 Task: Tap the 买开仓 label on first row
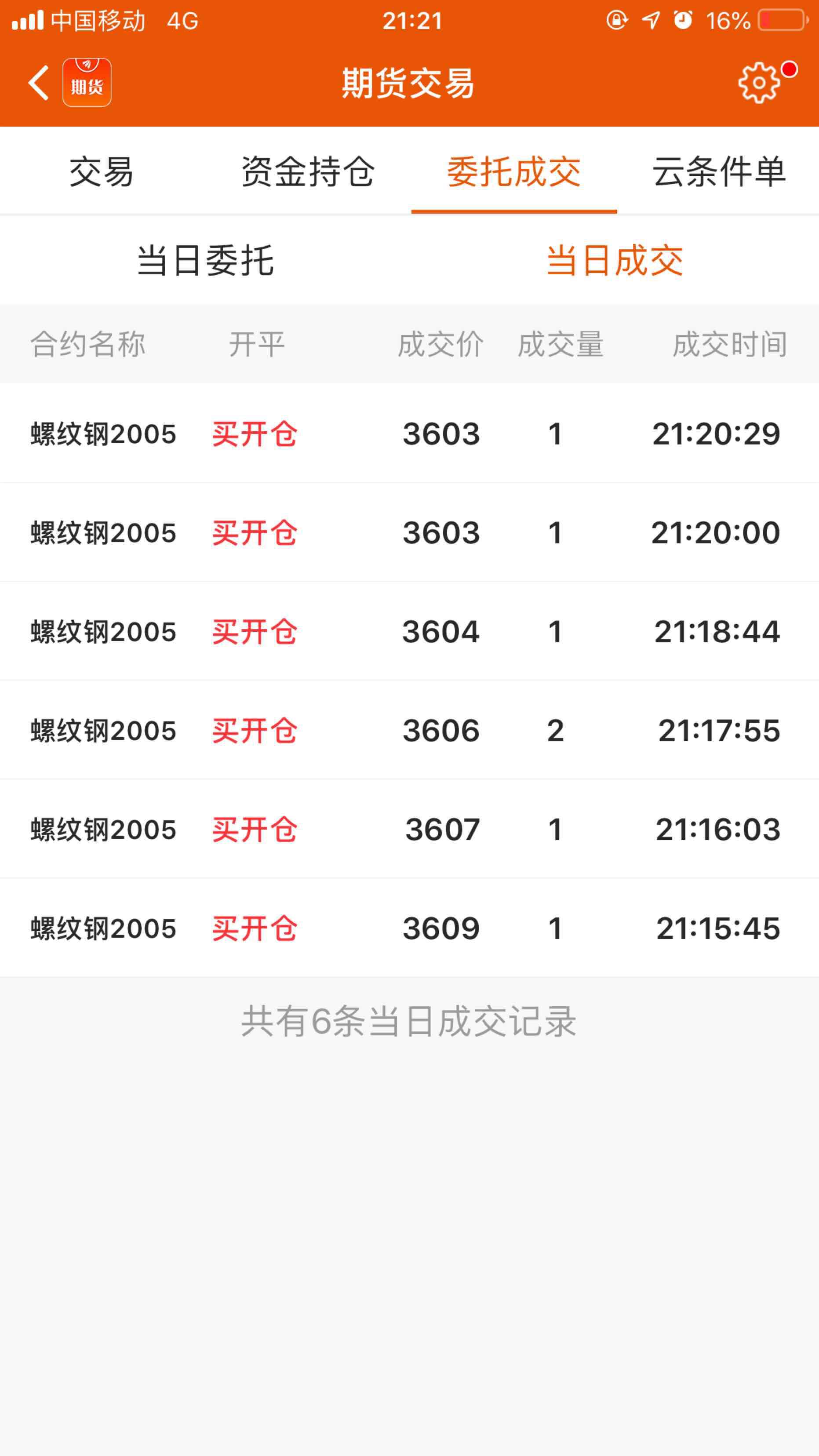click(255, 434)
